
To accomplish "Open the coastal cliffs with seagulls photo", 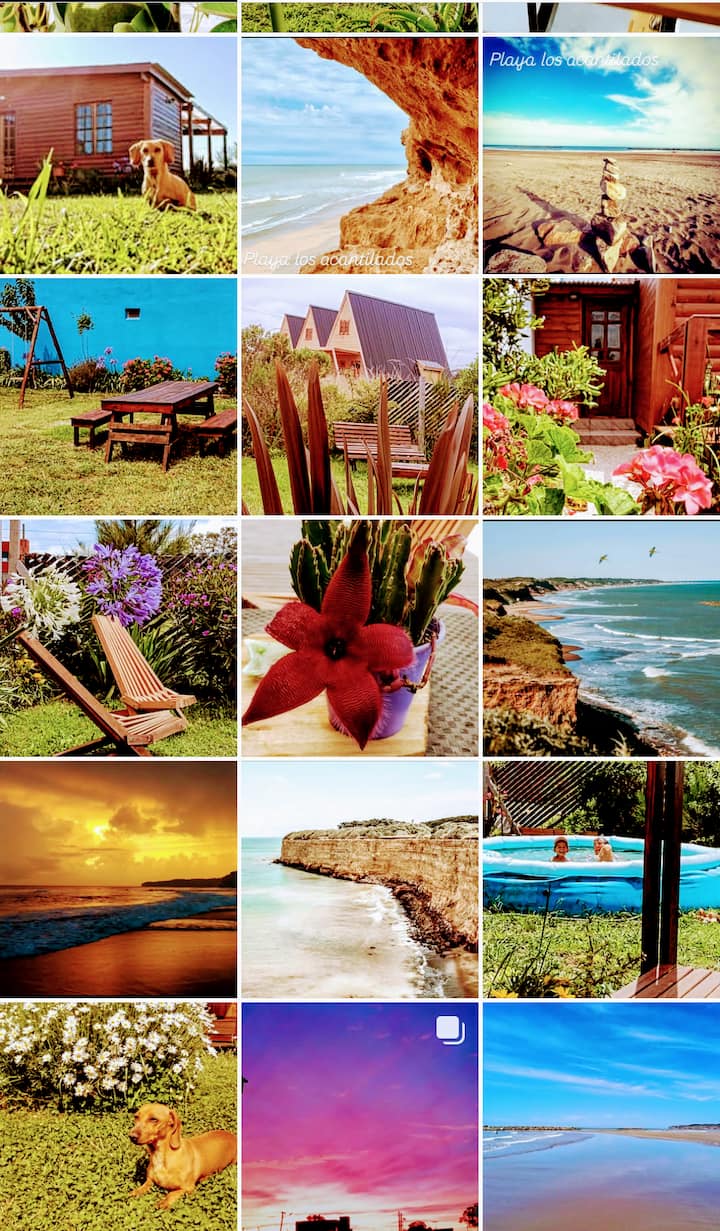I will tap(601, 637).
